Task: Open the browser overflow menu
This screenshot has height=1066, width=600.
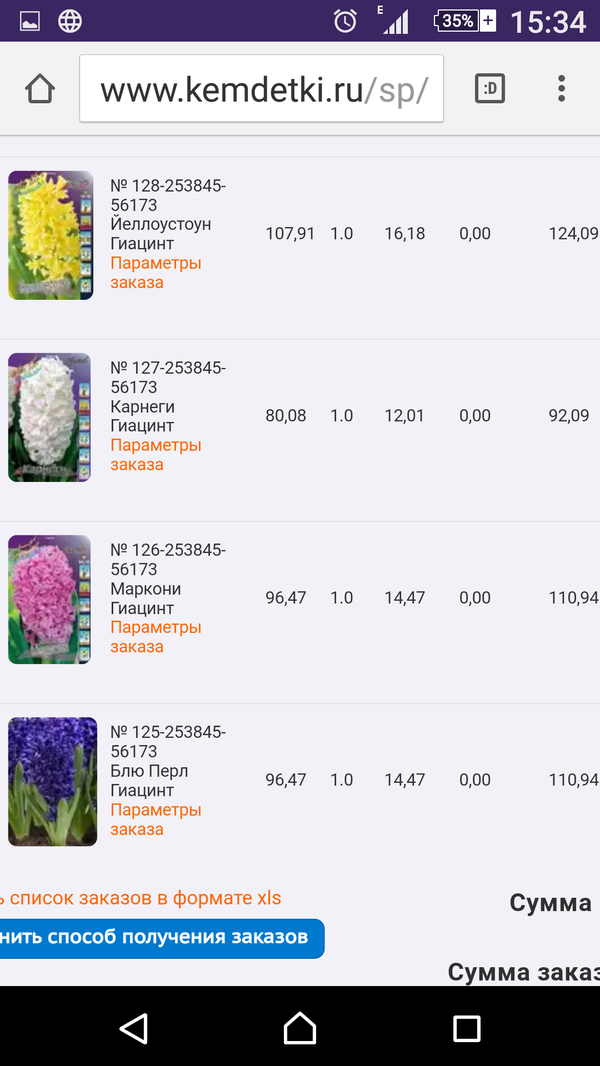Action: pos(562,89)
